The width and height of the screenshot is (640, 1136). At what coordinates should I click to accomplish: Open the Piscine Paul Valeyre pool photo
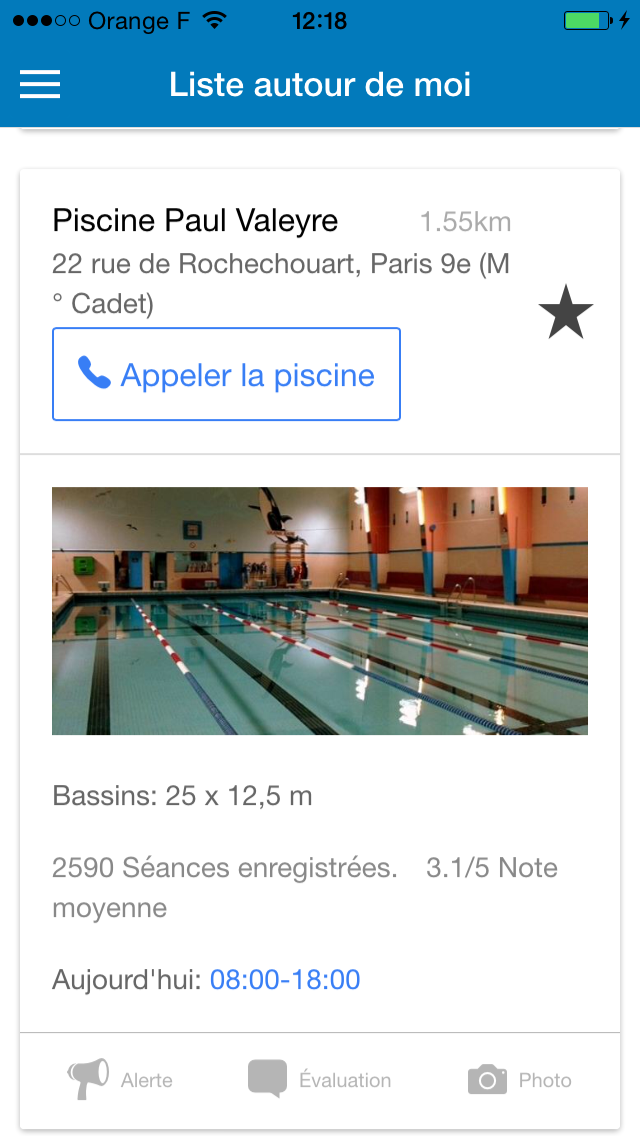click(320, 611)
